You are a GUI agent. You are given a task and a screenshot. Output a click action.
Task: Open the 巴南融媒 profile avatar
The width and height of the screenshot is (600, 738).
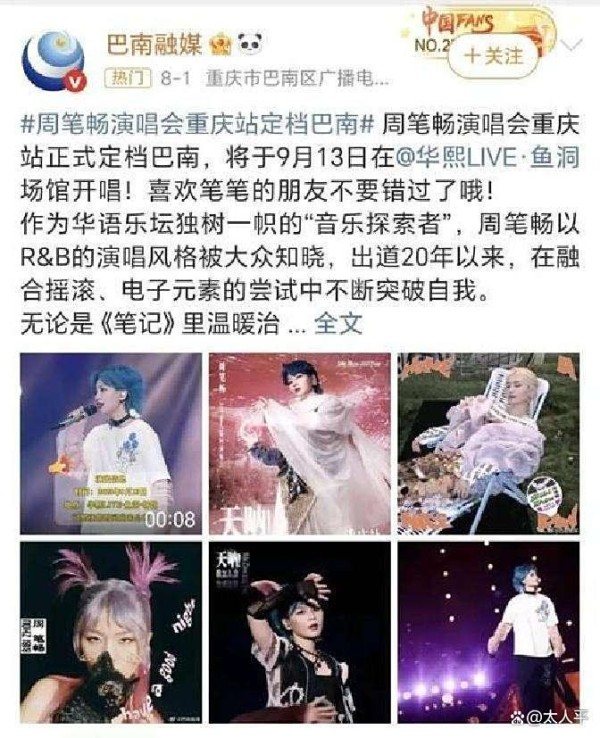(57, 60)
